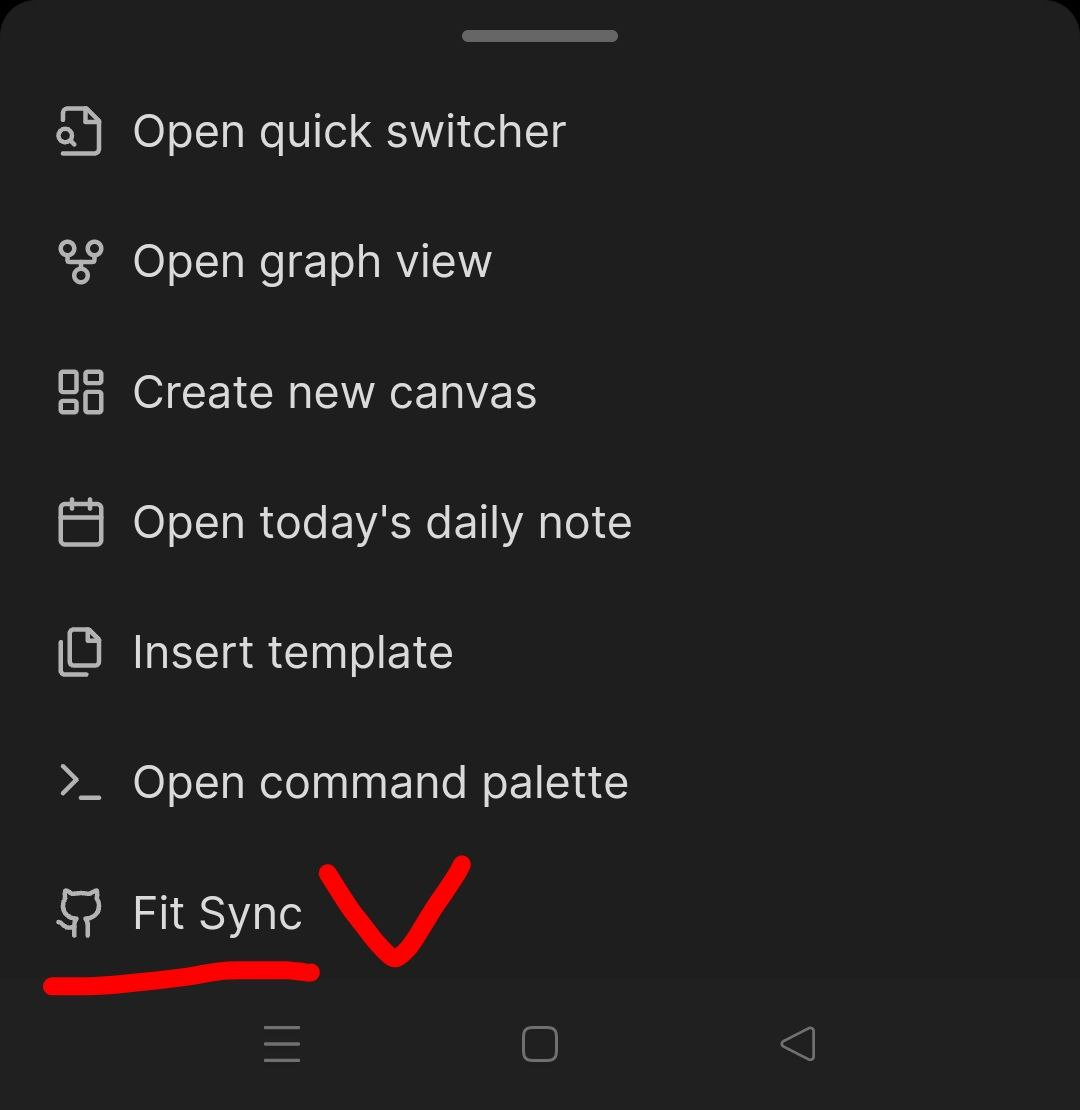This screenshot has width=1080, height=1110.
Task: Create a new canvas
Action: pos(334,392)
